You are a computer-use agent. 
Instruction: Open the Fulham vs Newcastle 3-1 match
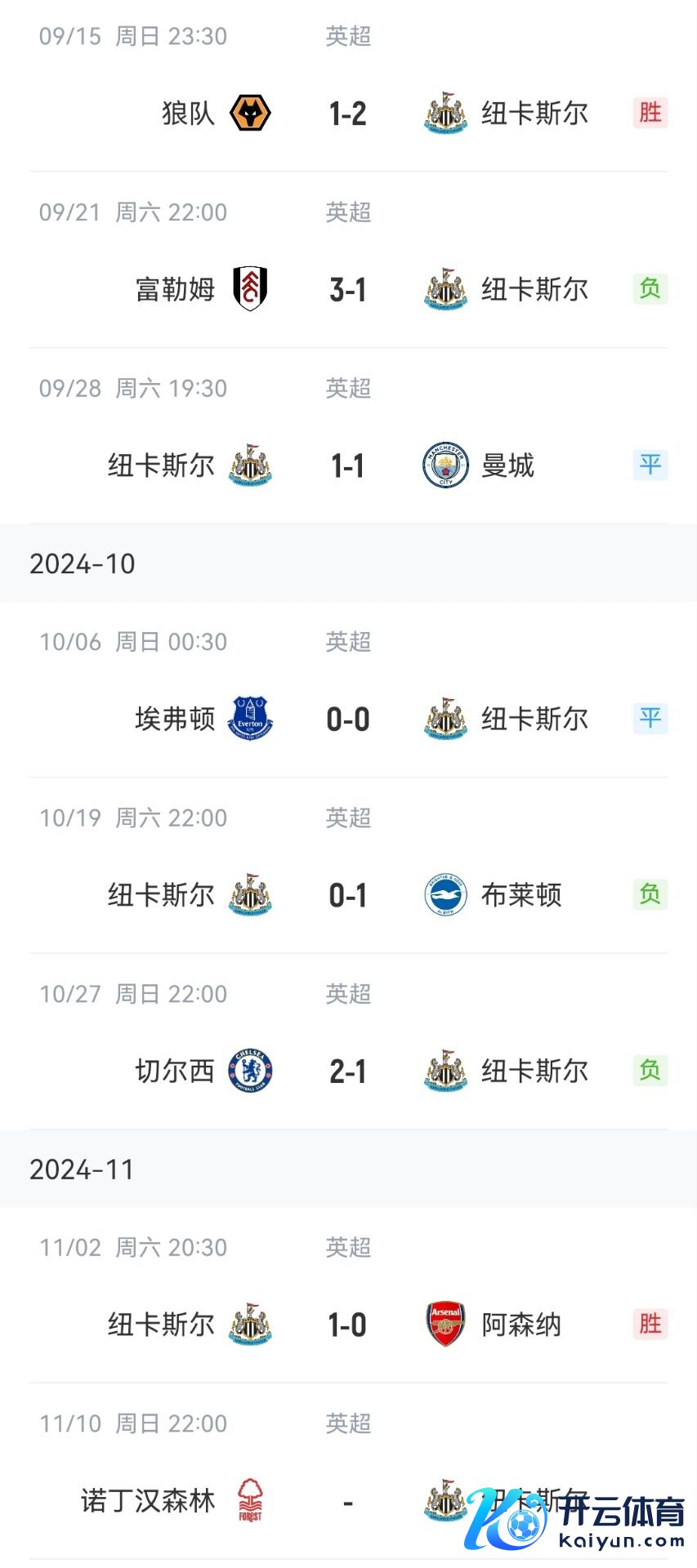348,290
